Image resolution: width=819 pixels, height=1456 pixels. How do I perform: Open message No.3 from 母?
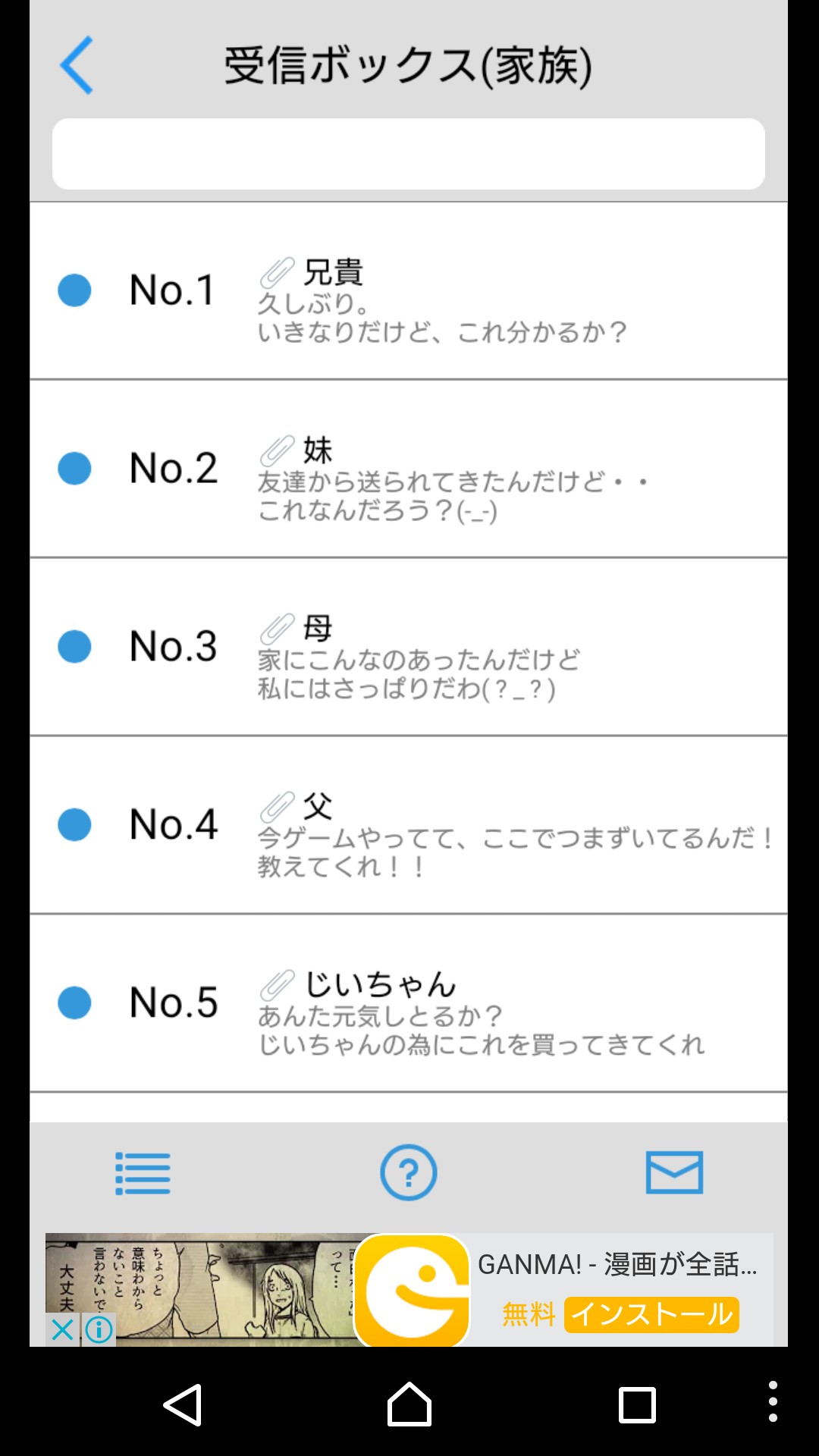(x=408, y=647)
